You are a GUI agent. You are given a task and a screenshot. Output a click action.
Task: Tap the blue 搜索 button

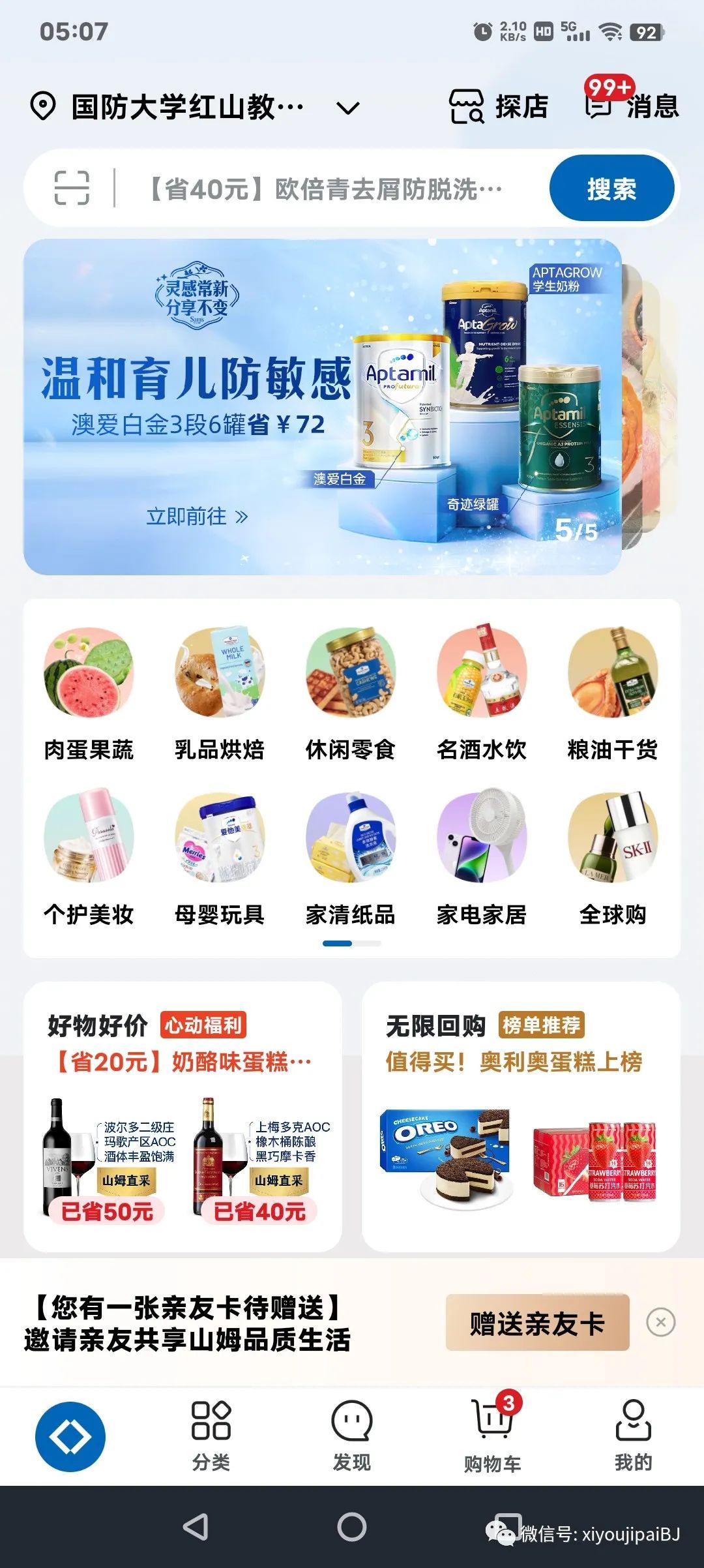point(611,188)
